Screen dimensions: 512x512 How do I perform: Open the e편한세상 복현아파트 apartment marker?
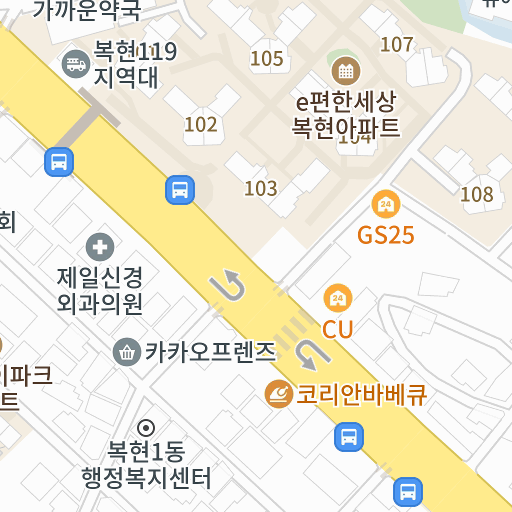point(346,71)
